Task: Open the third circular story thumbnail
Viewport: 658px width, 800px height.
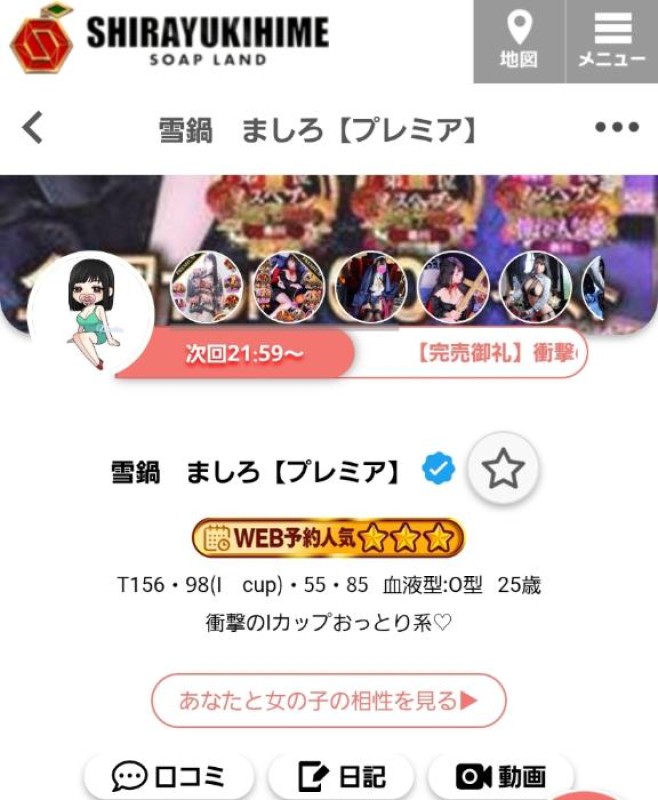Action: pos(371,287)
